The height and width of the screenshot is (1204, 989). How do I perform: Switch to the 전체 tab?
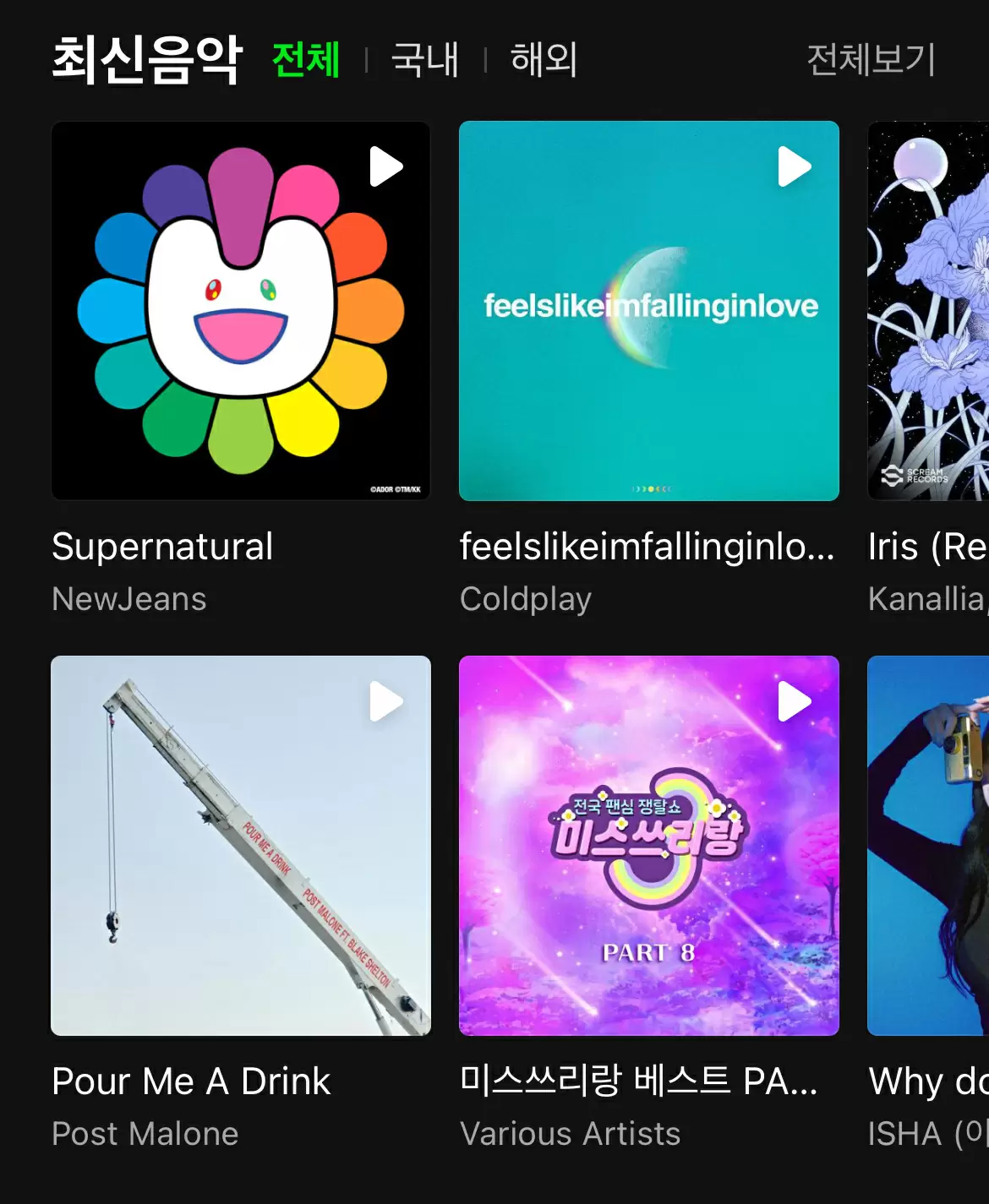point(306,60)
